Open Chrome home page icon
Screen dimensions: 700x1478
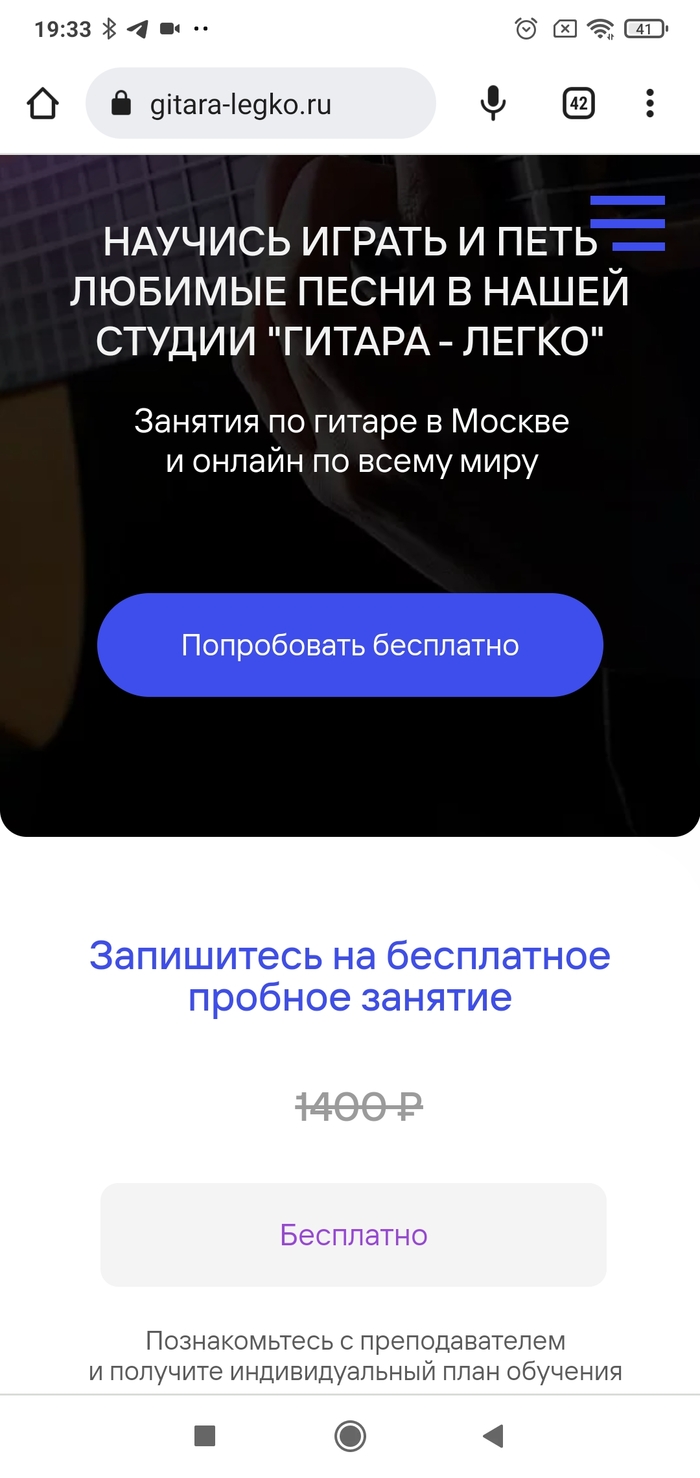coord(43,104)
